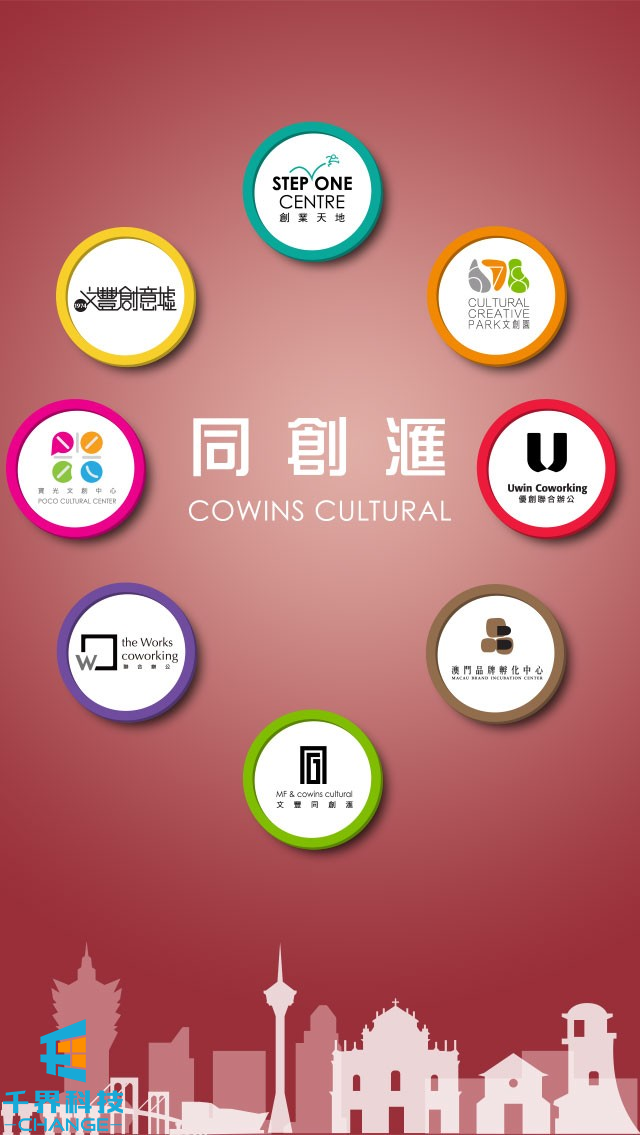This screenshot has height=1135, width=640.
Task: Open the Step One Centre circle
Action: [313, 191]
